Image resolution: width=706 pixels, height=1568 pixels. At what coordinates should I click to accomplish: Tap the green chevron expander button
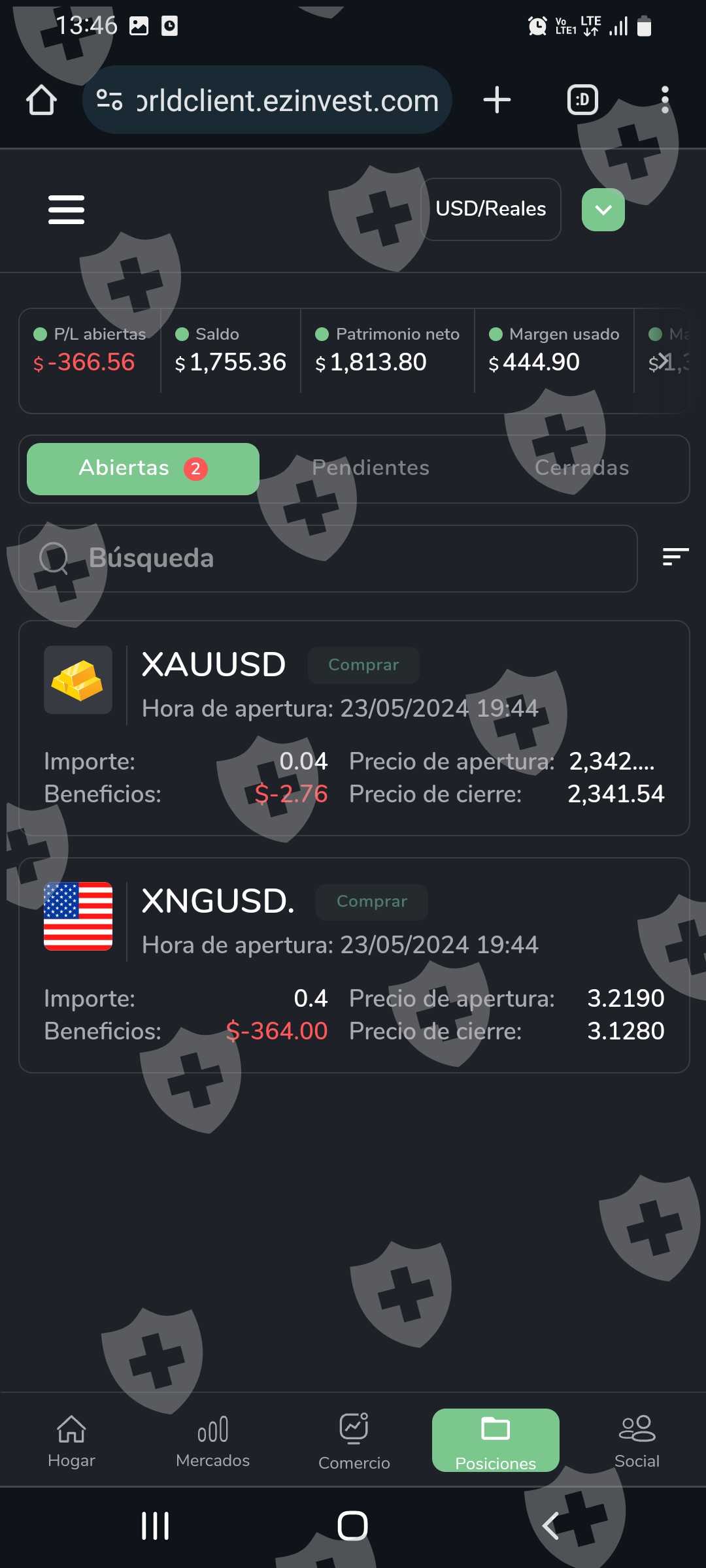603,210
